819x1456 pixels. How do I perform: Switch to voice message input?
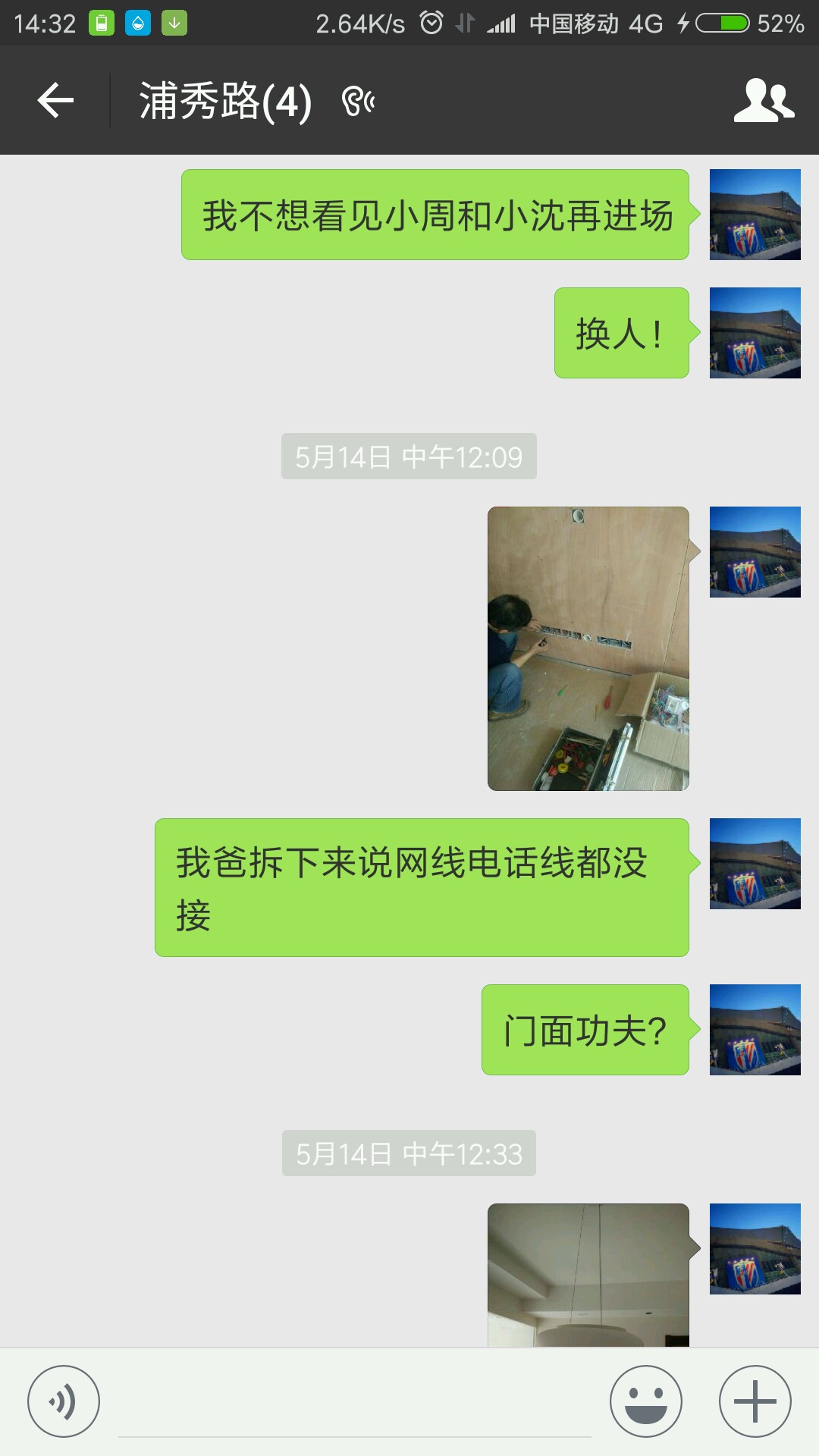(x=64, y=1401)
